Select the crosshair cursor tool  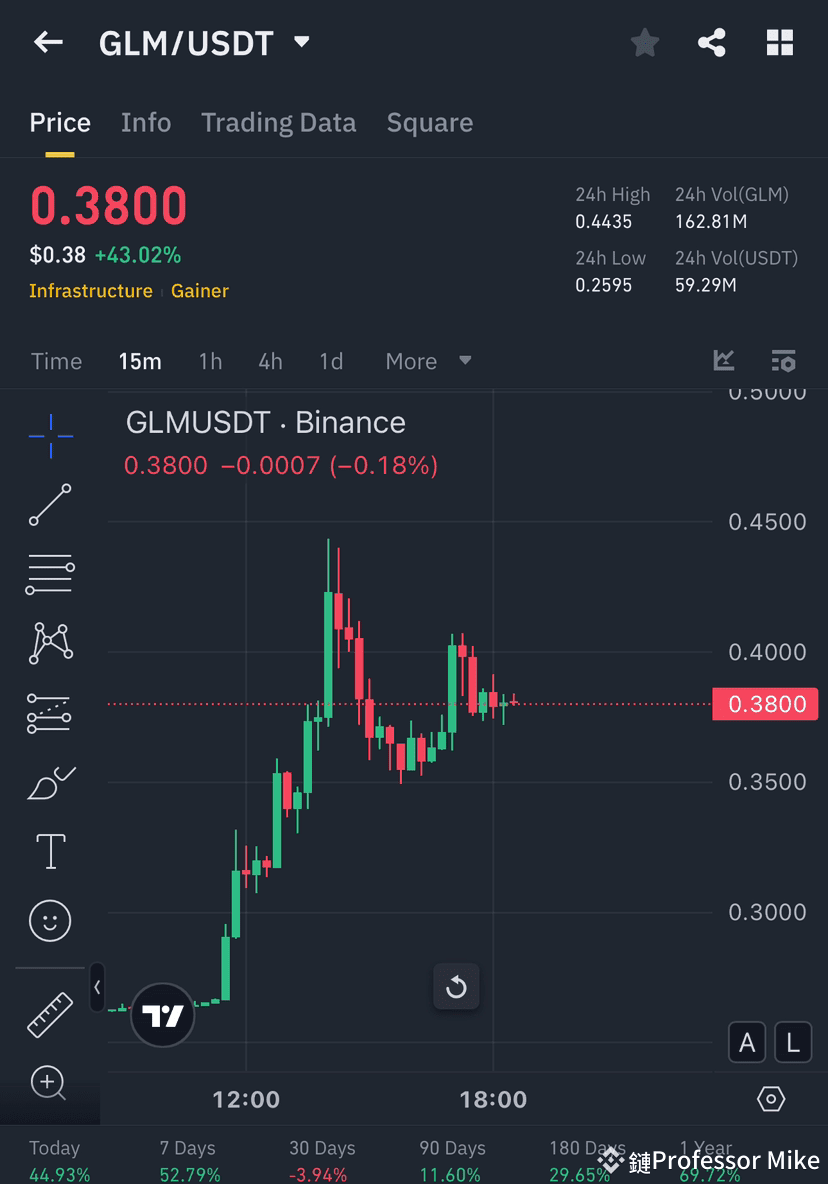click(x=50, y=435)
